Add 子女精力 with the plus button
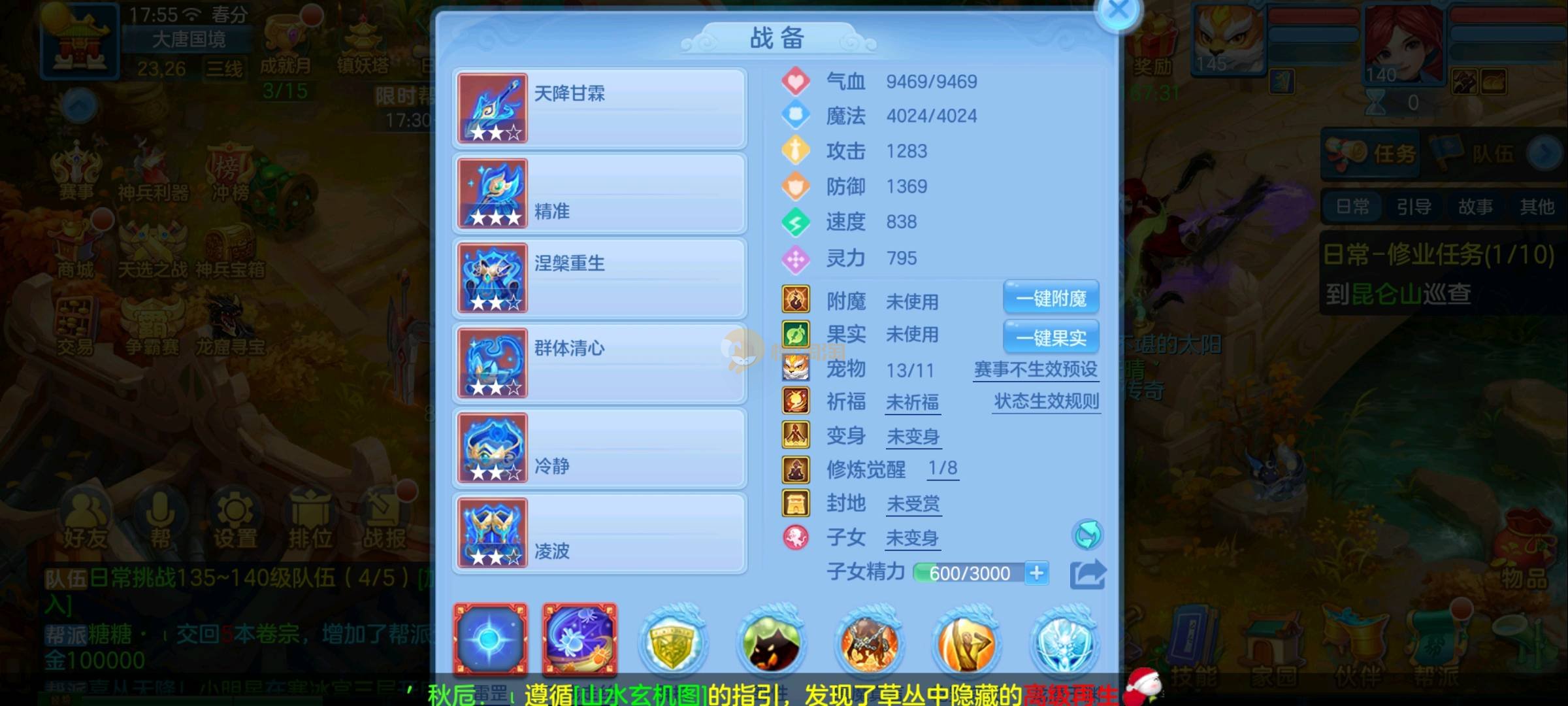This screenshot has height=706, width=1568. coord(1037,573)
